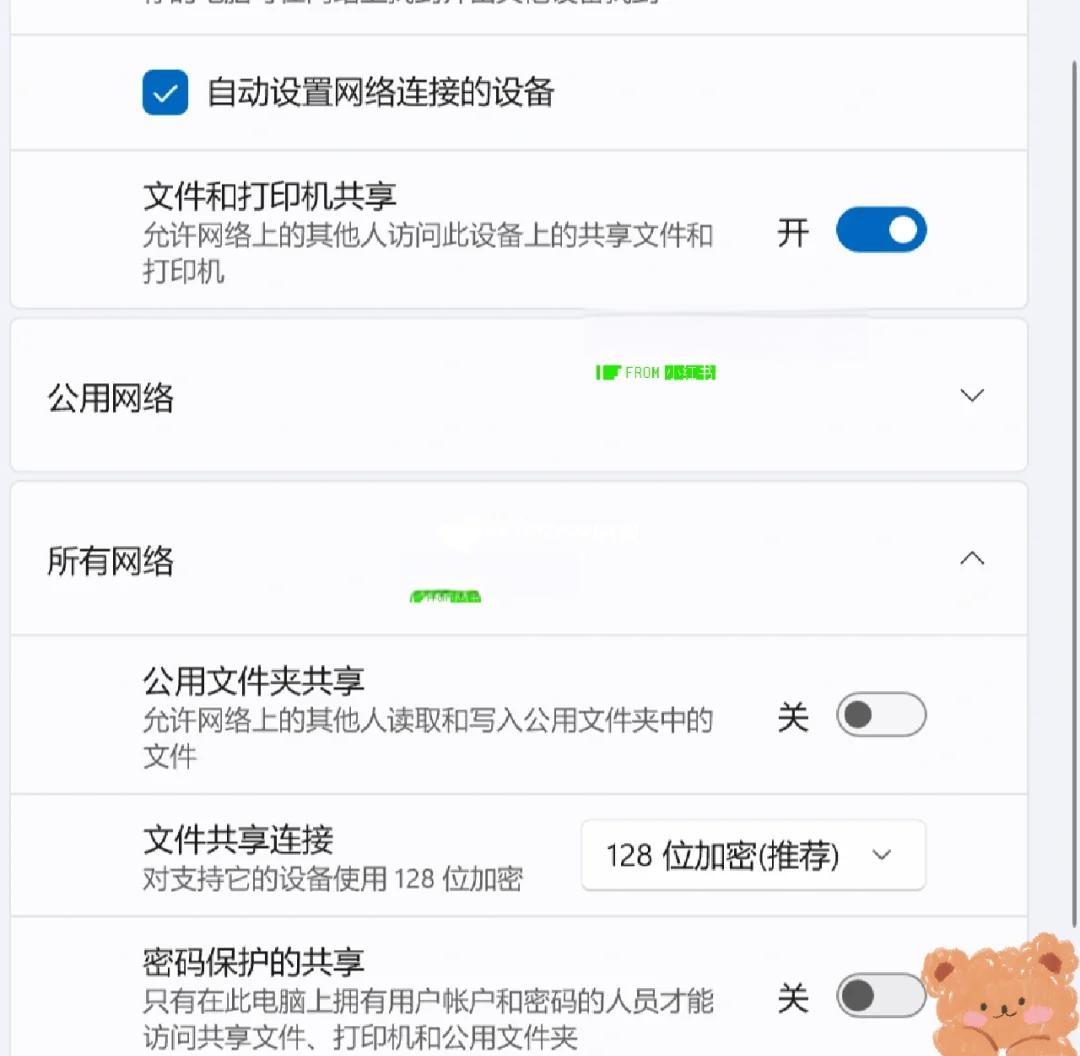Turn on 密码保护的共享 switch

click(x=879, y=996)
